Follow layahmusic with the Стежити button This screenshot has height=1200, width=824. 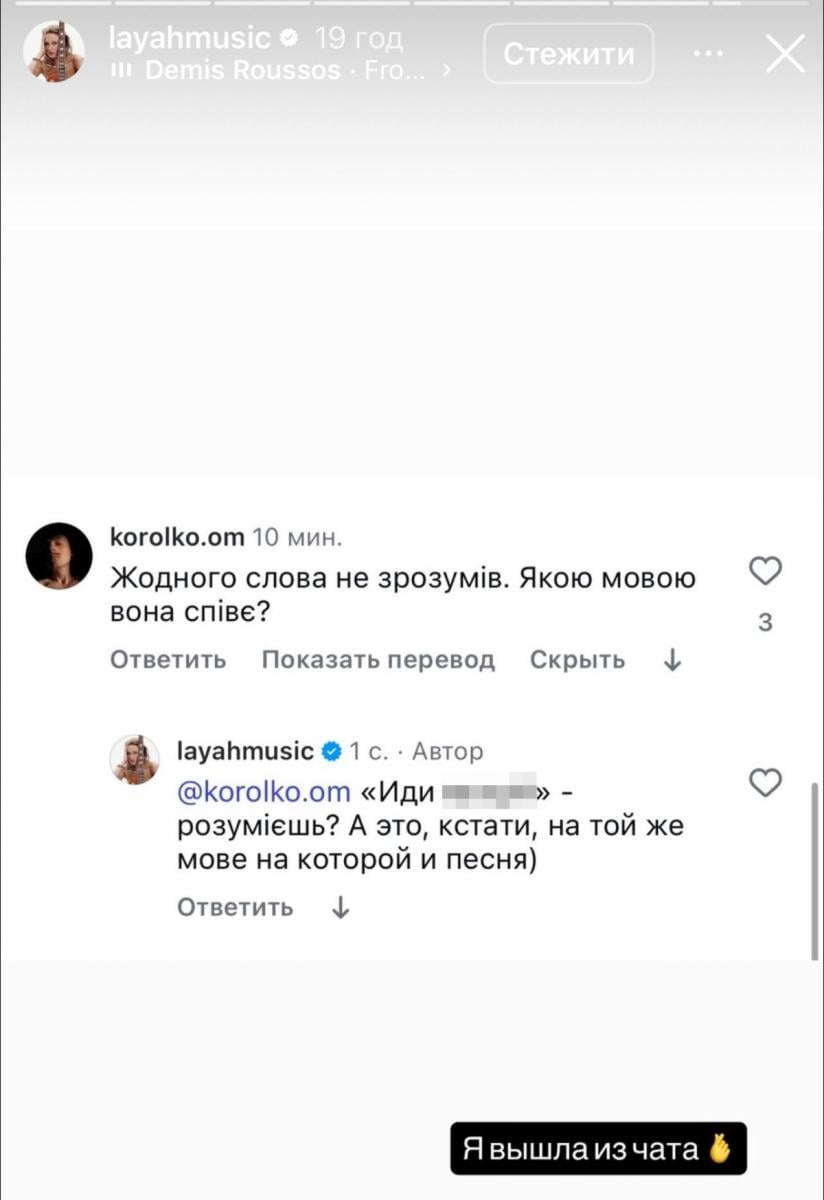pyautogui.click(x=568, y=53)
